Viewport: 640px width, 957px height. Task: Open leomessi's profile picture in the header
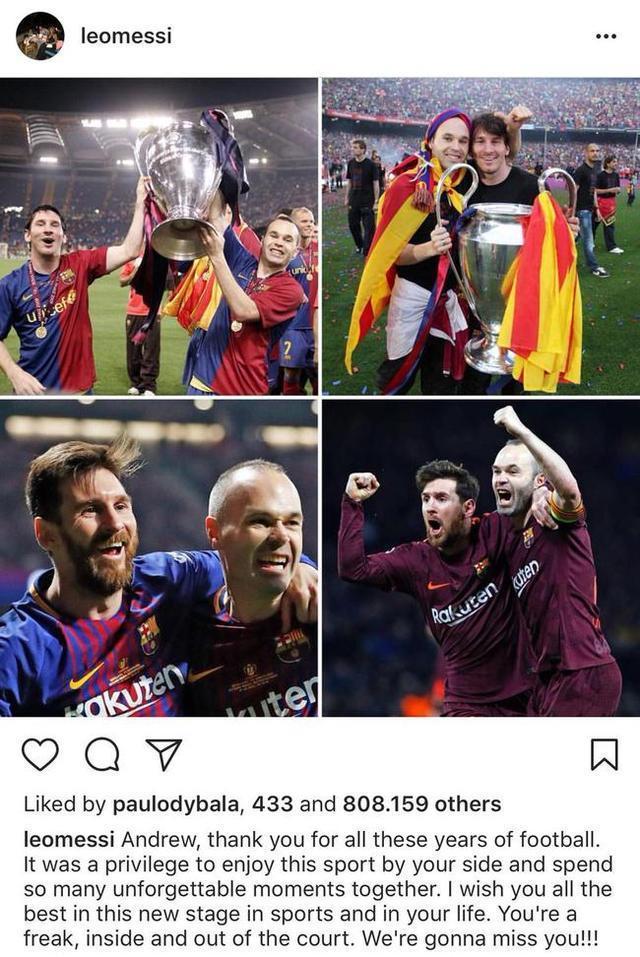pos(40,36)
